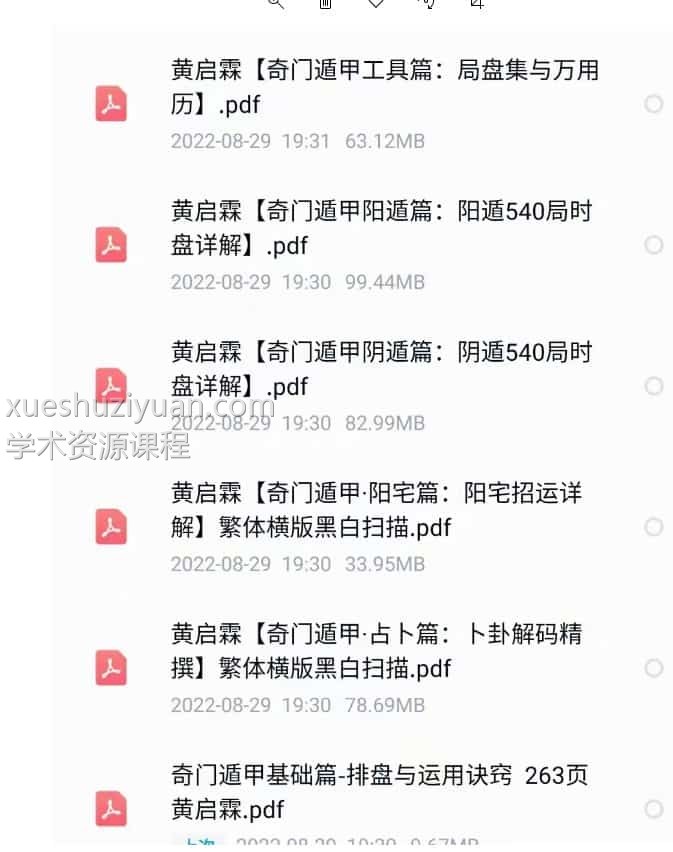673x852 pixels.
Task: Open the 卜卦解码精撰 PDF file
Action: coord(376,651)
